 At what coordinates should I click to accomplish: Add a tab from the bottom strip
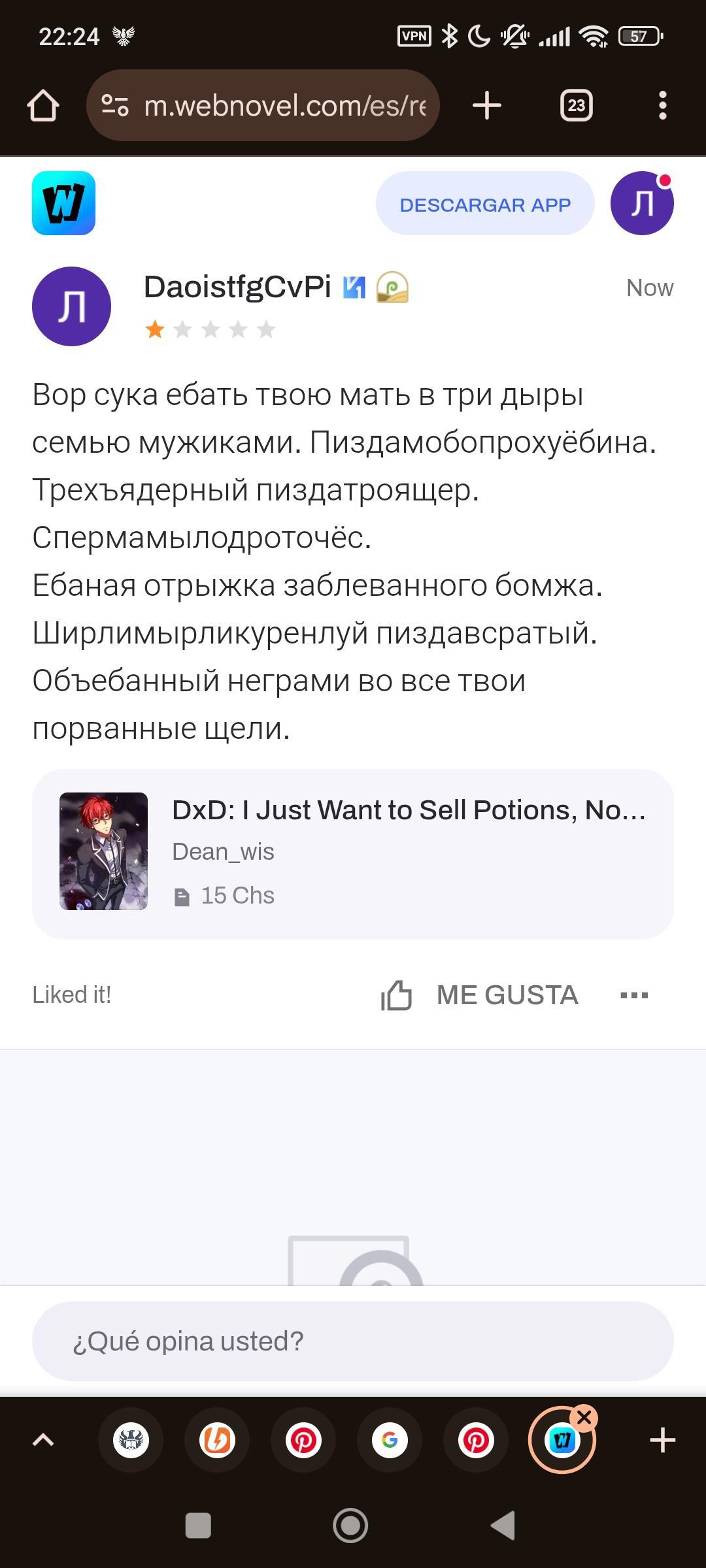point(663,1440)
